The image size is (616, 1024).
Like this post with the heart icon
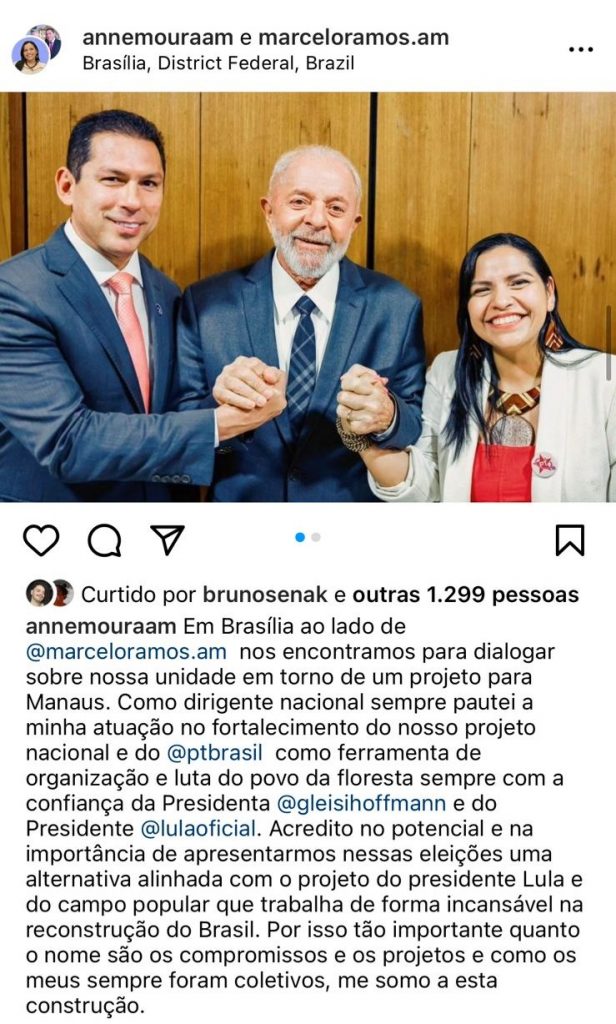pos(41,540)
